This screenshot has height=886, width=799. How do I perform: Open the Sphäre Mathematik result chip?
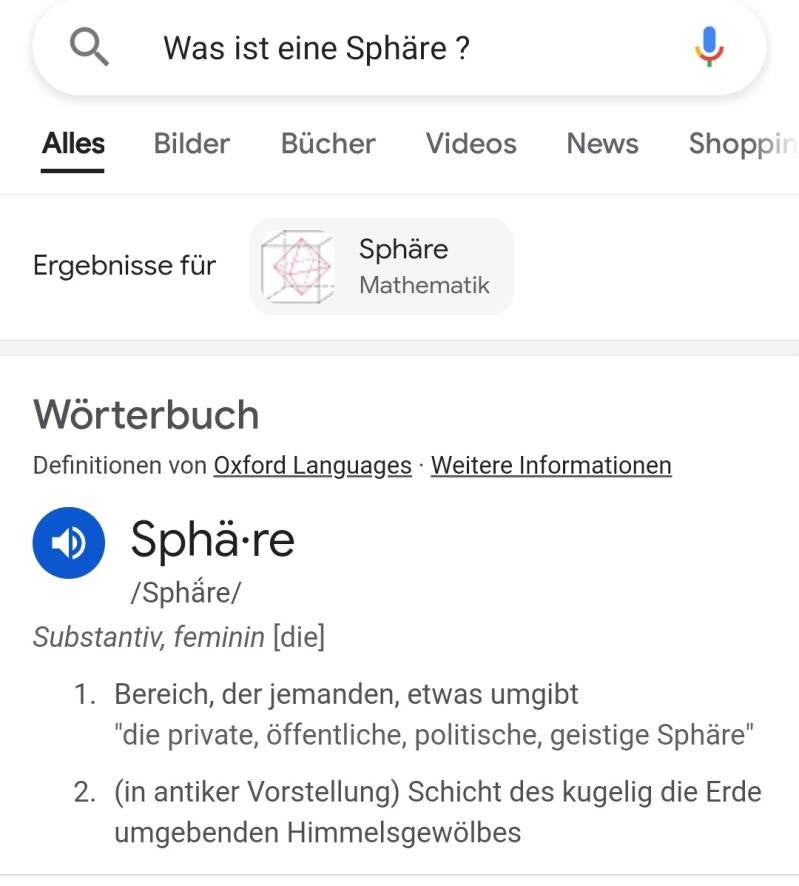tap(381, 266)
